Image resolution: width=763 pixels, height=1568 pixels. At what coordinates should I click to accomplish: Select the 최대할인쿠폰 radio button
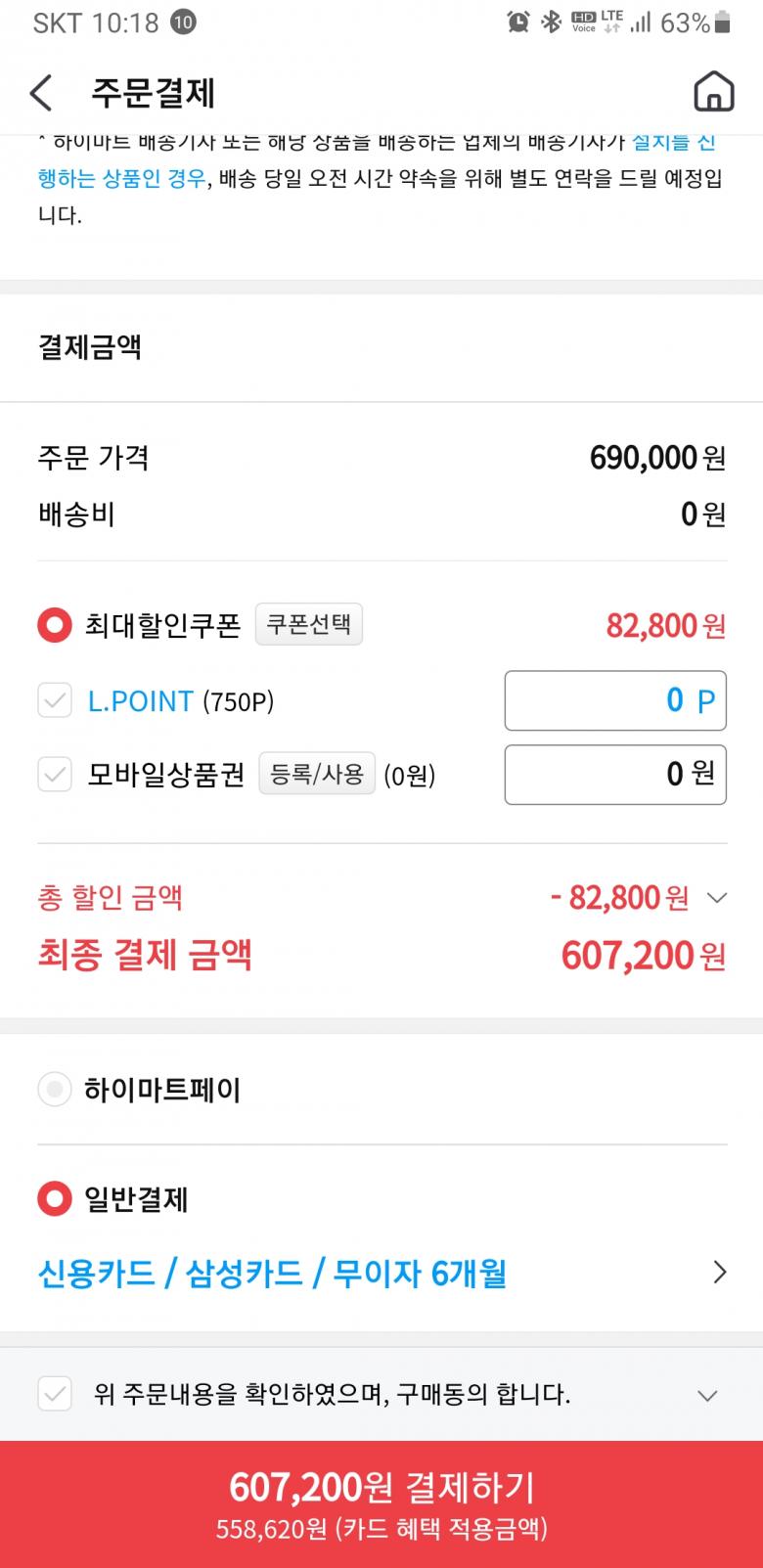point(55,625)
